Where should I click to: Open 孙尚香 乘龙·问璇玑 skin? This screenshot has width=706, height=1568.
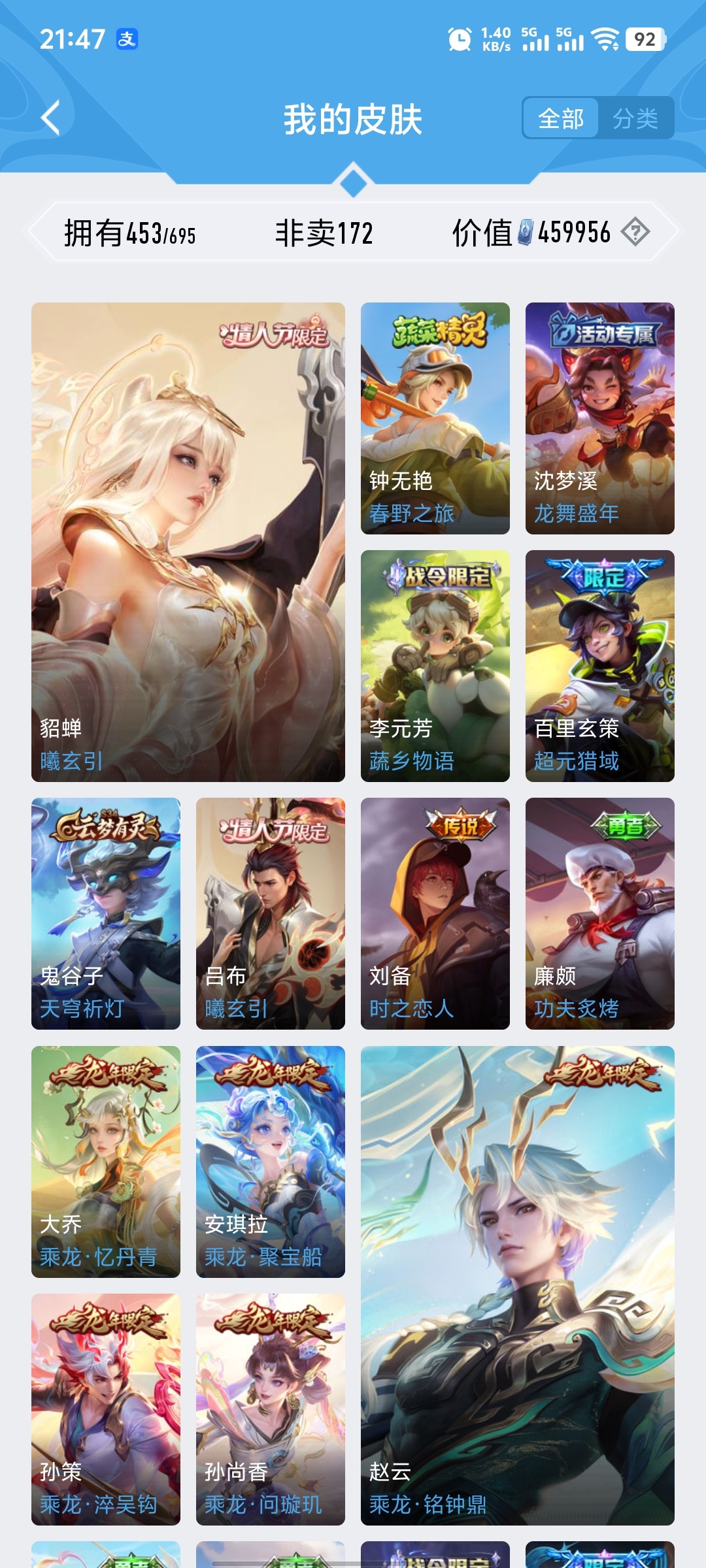pyautogui.click(x=270, y=1409)
